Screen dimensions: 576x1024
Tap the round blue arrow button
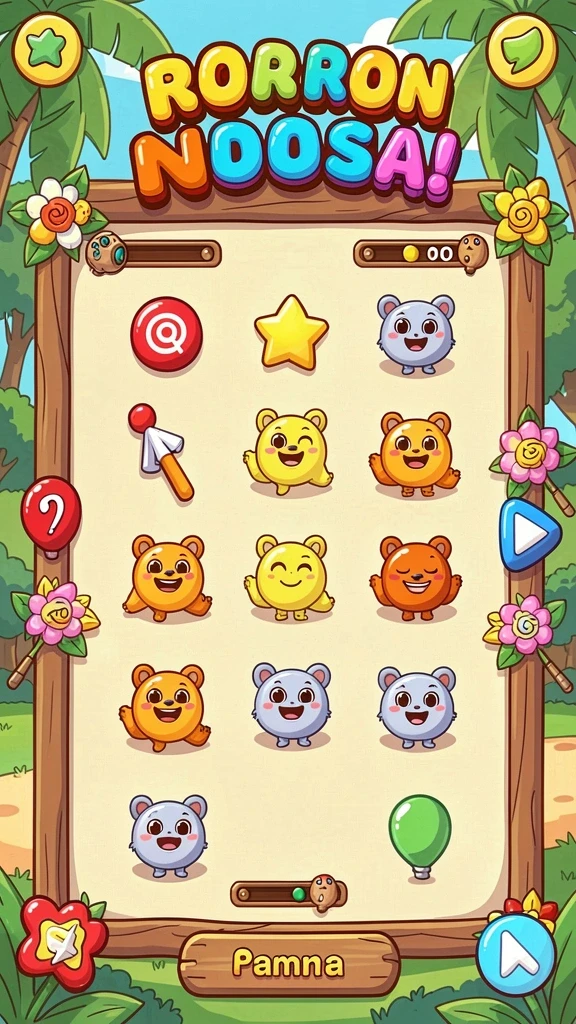point(516,954)
